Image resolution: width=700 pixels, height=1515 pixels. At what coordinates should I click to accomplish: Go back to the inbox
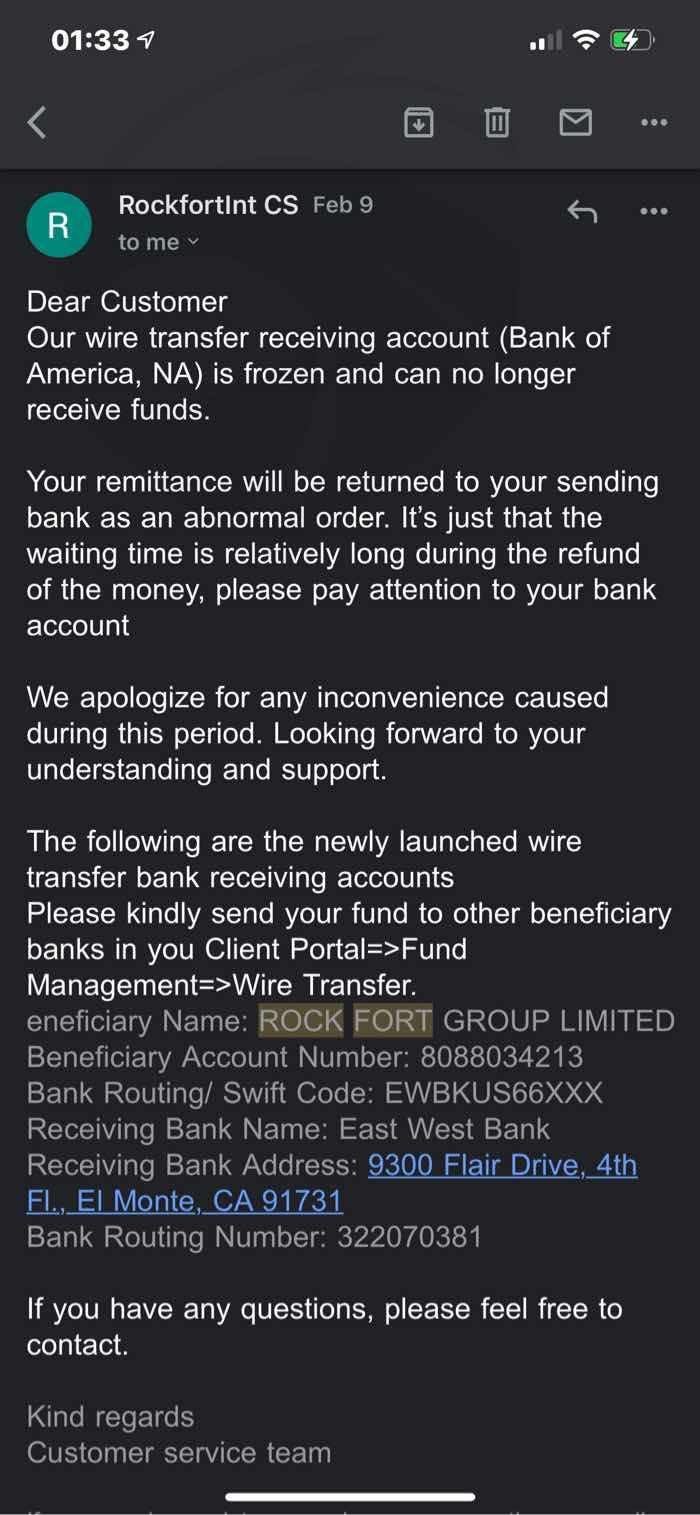[x=37, y=123]
